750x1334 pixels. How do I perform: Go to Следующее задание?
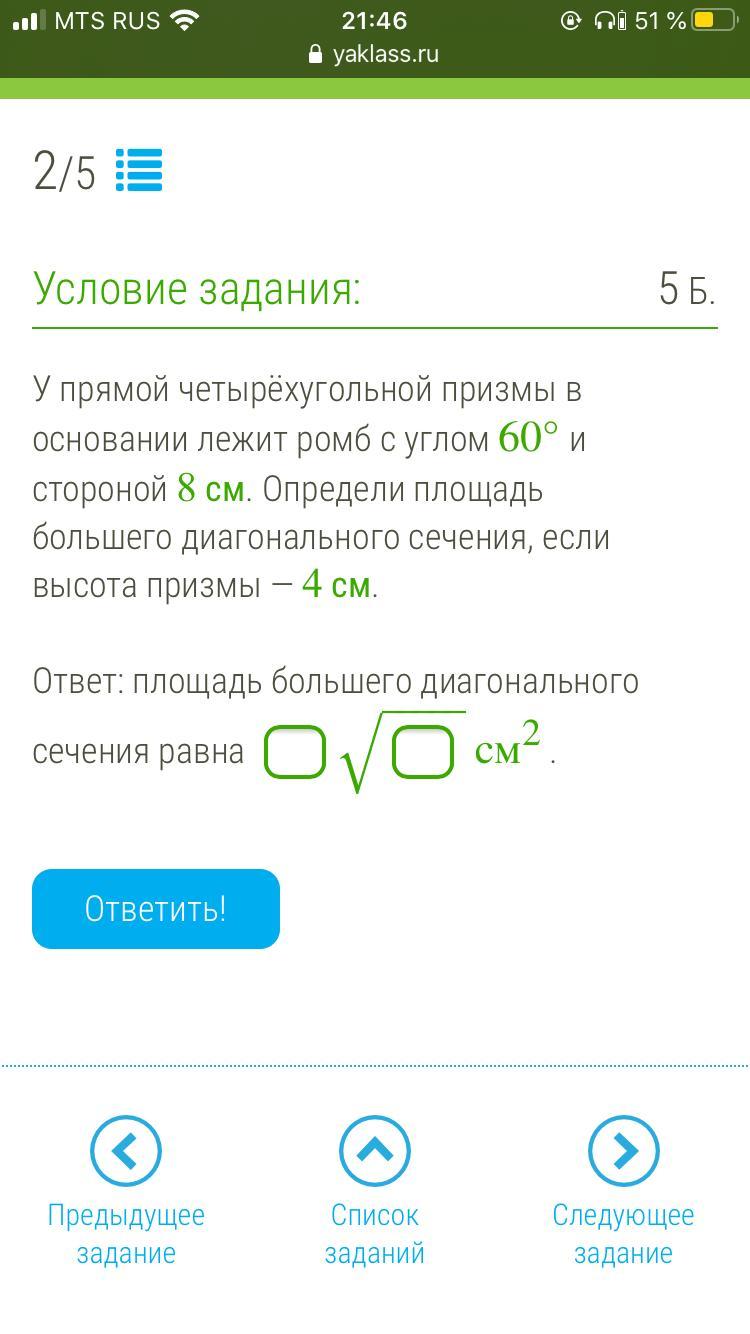(x=623, y=1192)
